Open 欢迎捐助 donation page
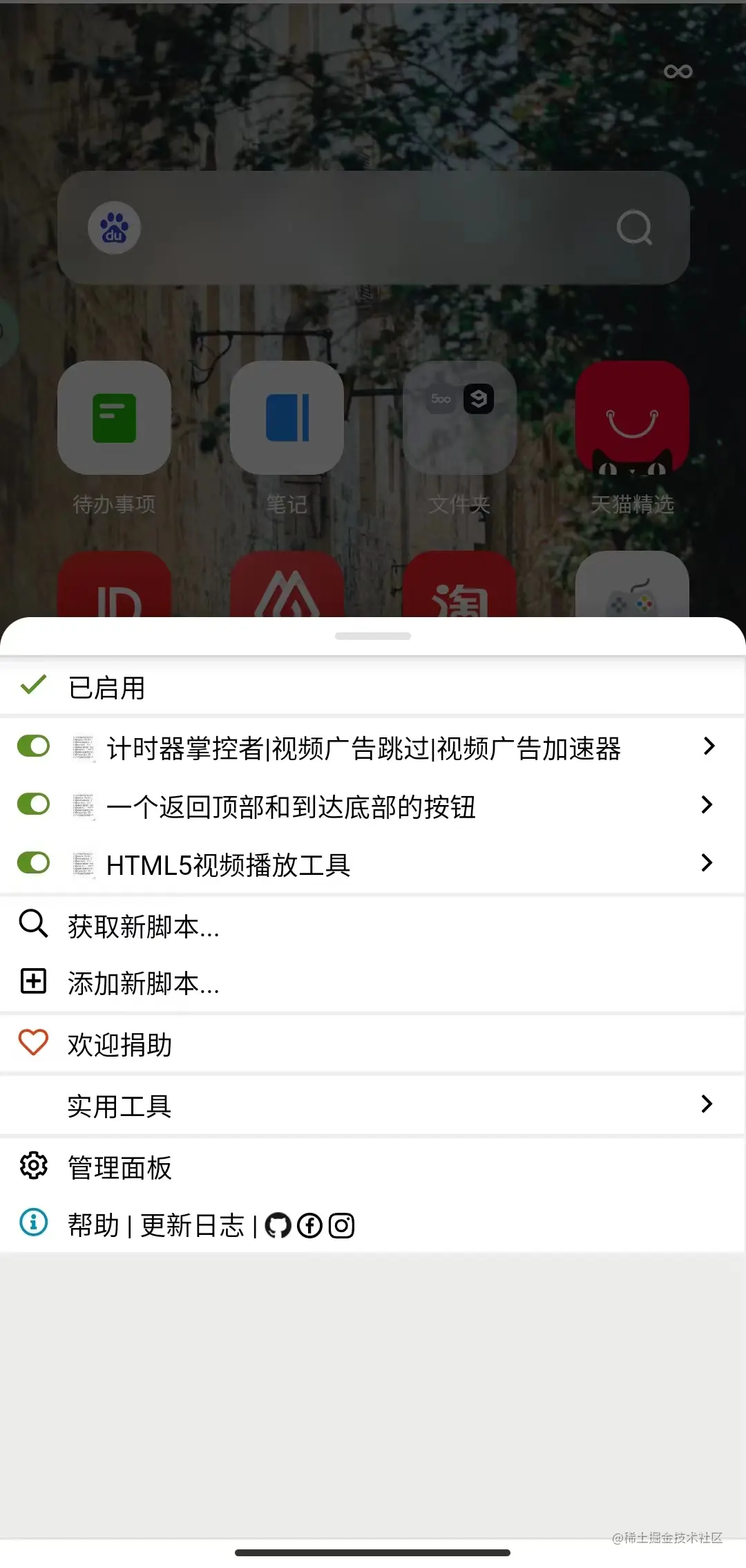 119,1044
